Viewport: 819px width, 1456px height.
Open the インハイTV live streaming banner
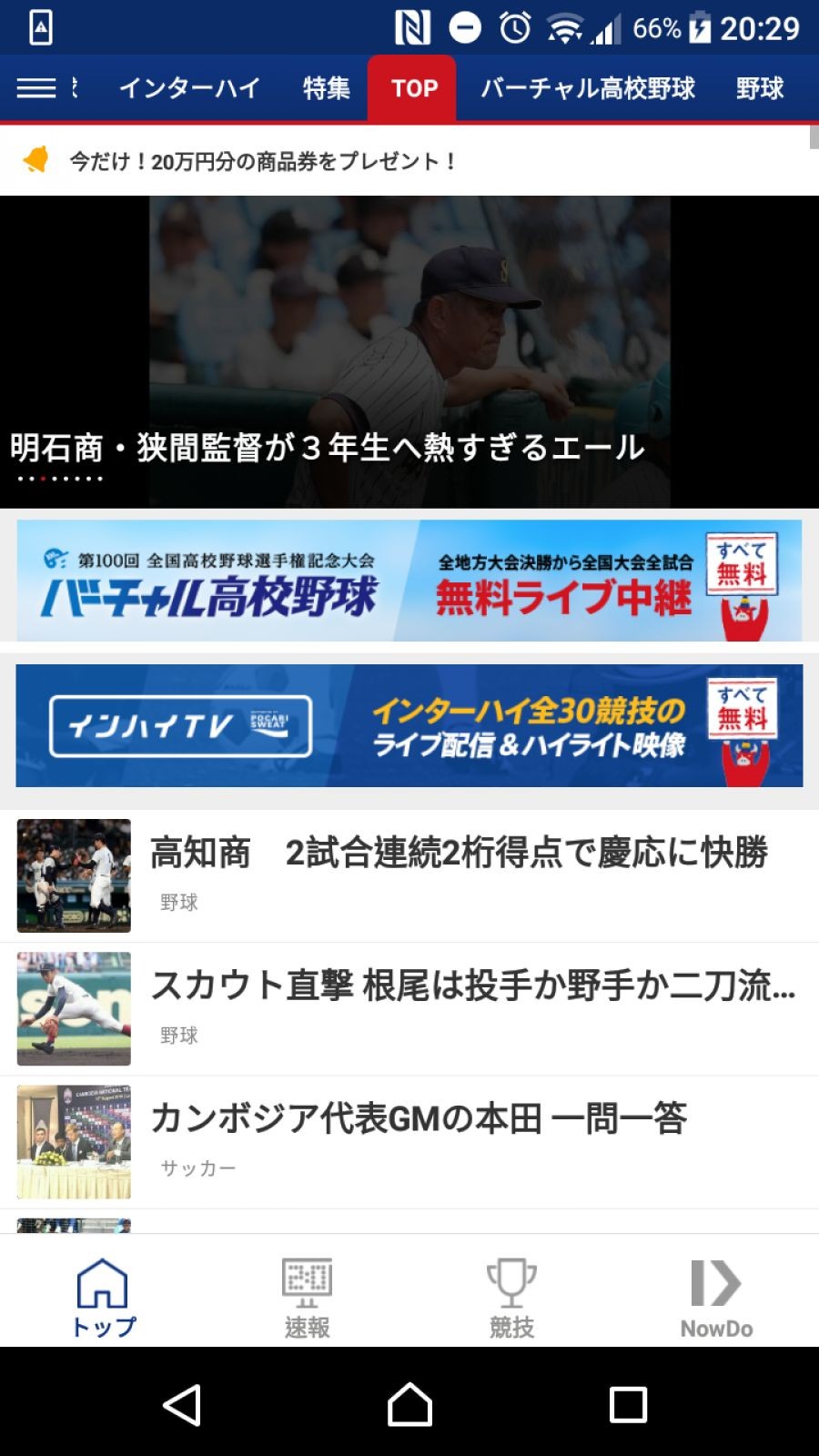[x=409, y=725]
